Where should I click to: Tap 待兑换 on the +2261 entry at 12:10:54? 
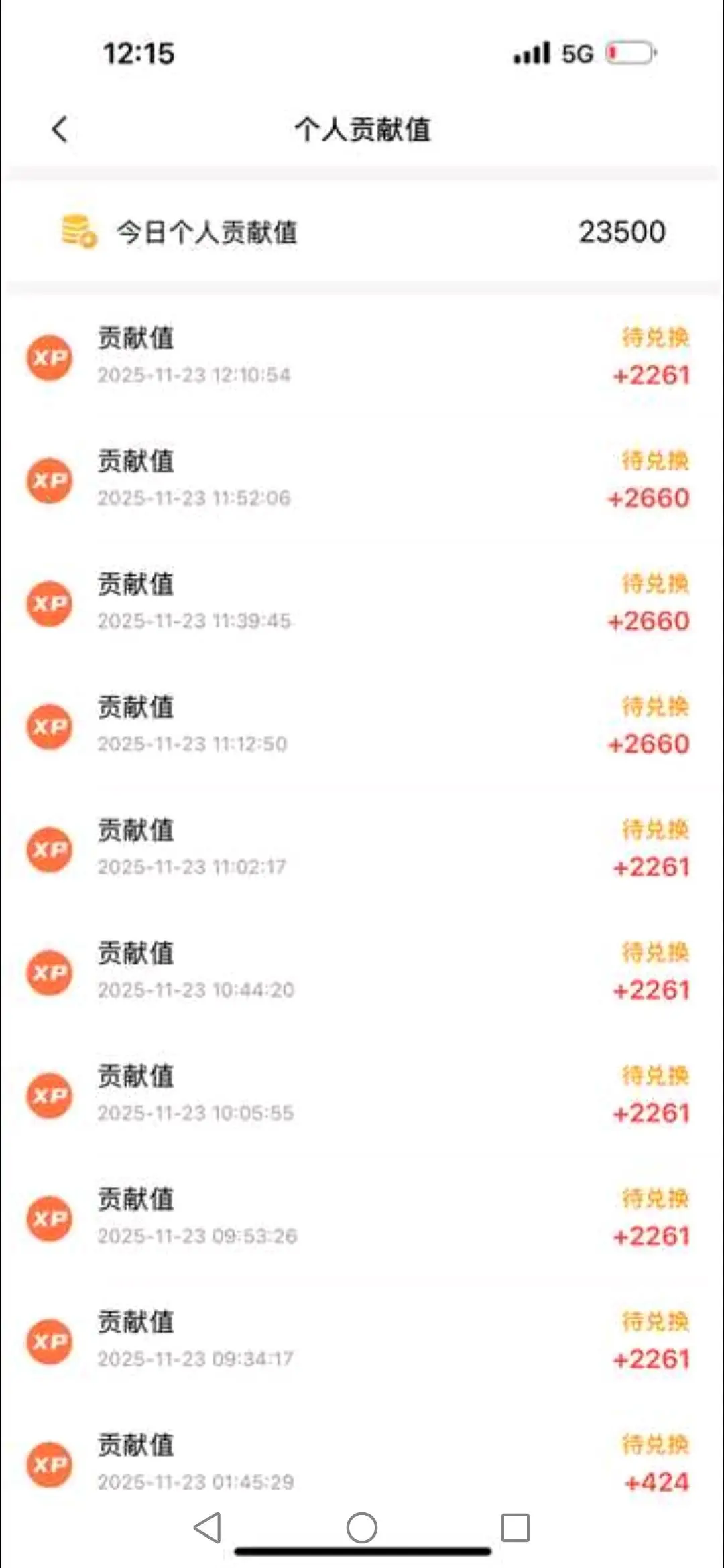(x=654, y=338)
